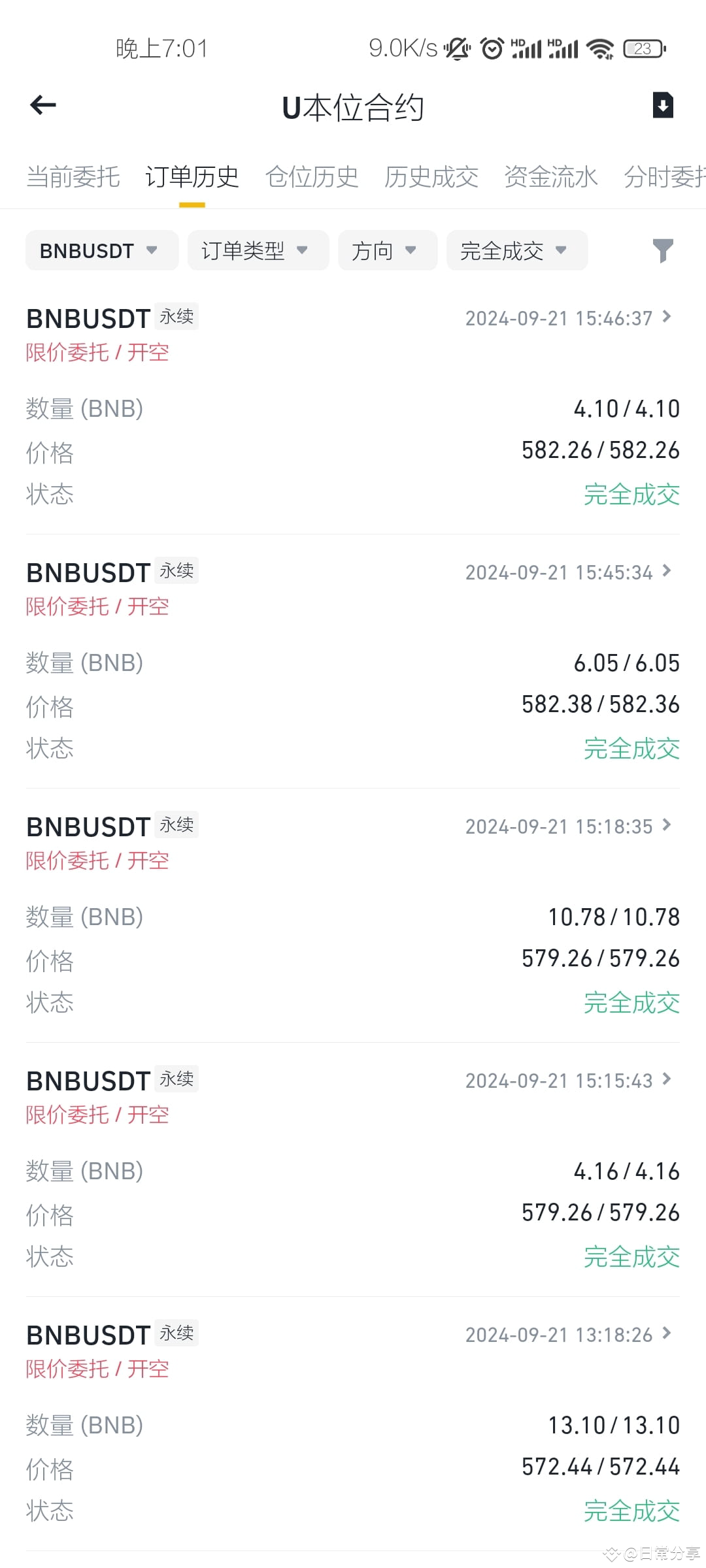Tap the time display 晚上7:01
Viewport: 706px width, 1568px height.
pos(160,47)
